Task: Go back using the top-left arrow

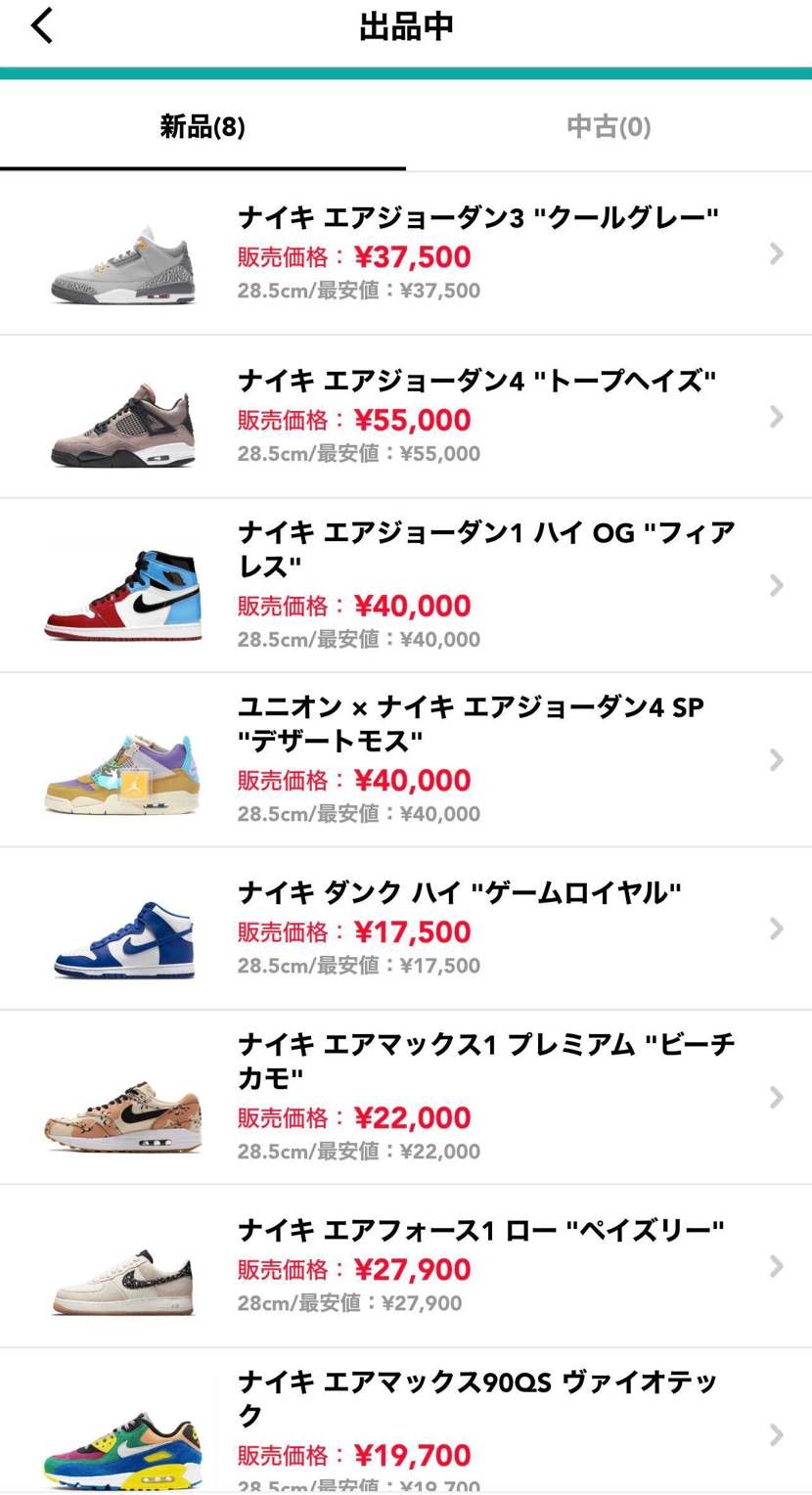Action: tap(41, 26)
